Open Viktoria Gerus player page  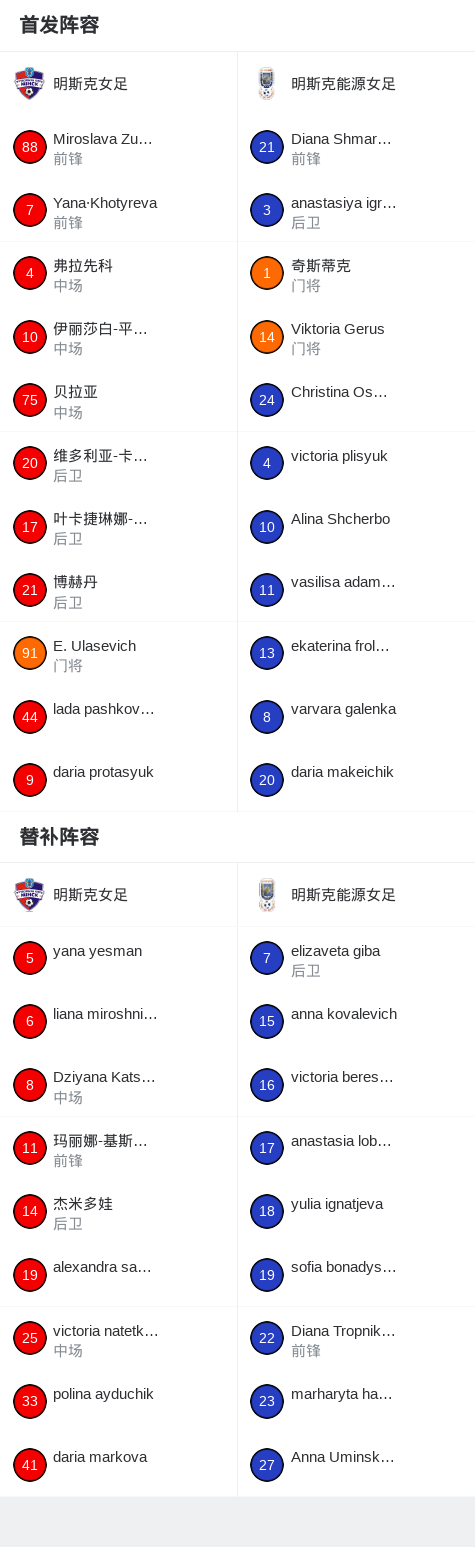click(x=356, y=337)
